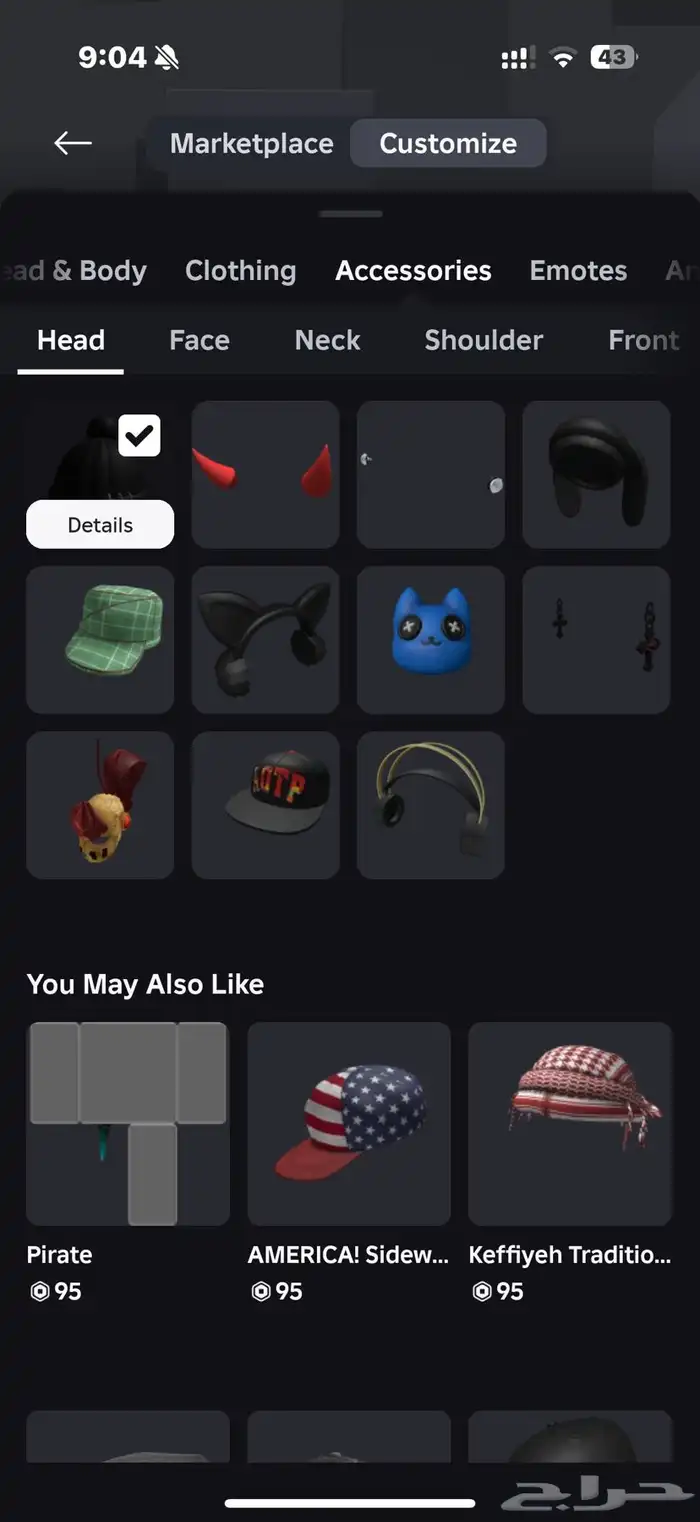Select the Shoulder accessories tab
This screenshot has width=700, height=1522.
coord(483,340)
